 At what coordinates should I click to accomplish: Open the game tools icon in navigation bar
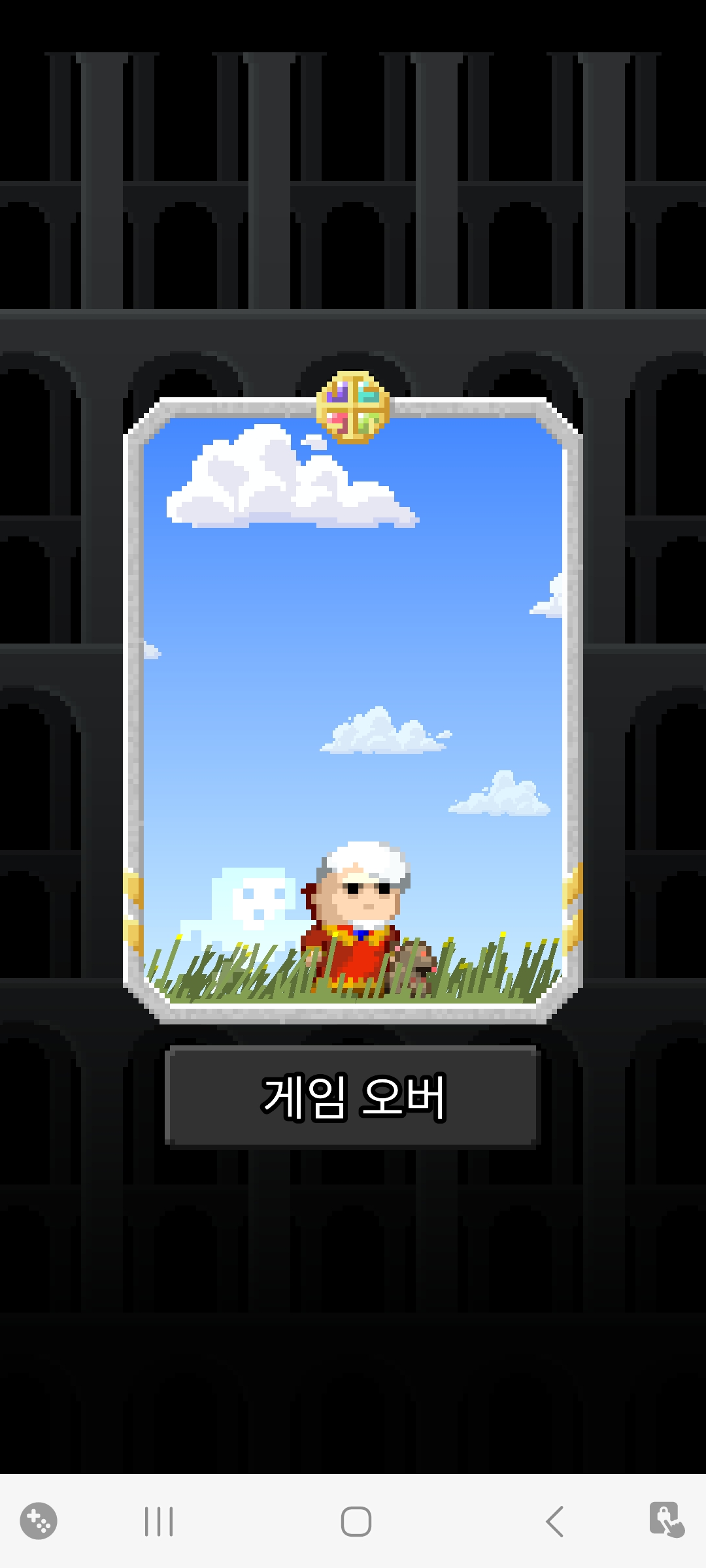click(x=39, y=1522)
